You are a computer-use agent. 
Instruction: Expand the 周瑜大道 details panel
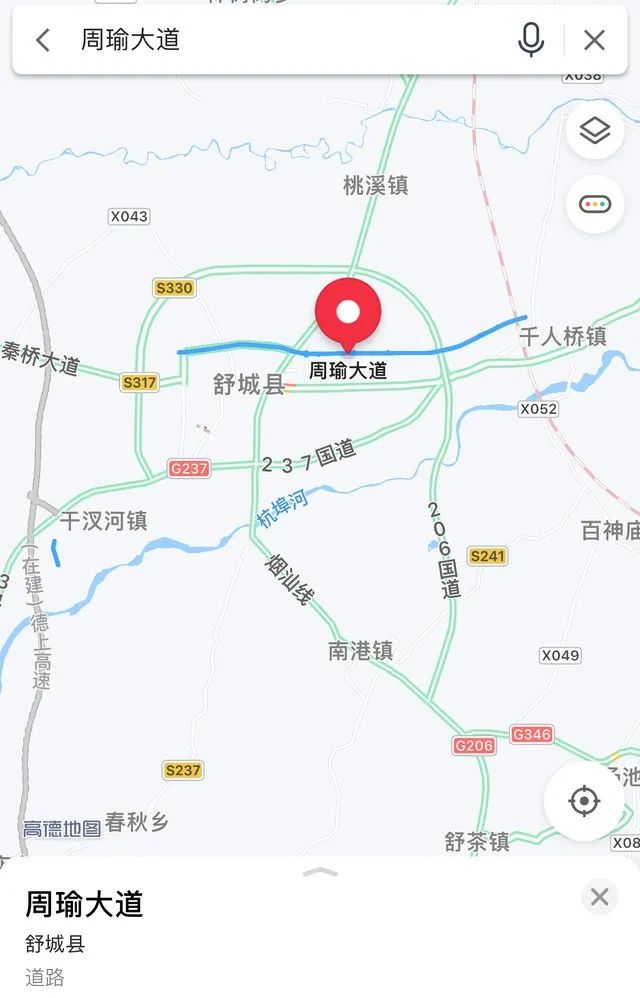tap(320, 872)
